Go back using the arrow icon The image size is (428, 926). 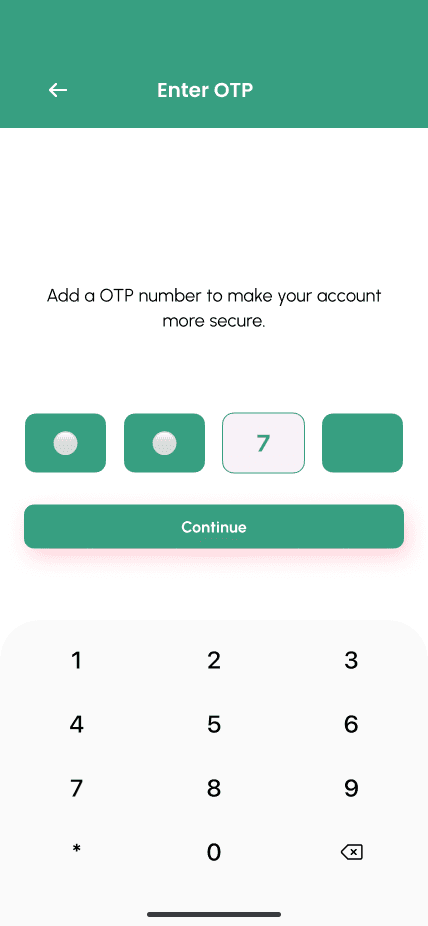coord(58,90)
